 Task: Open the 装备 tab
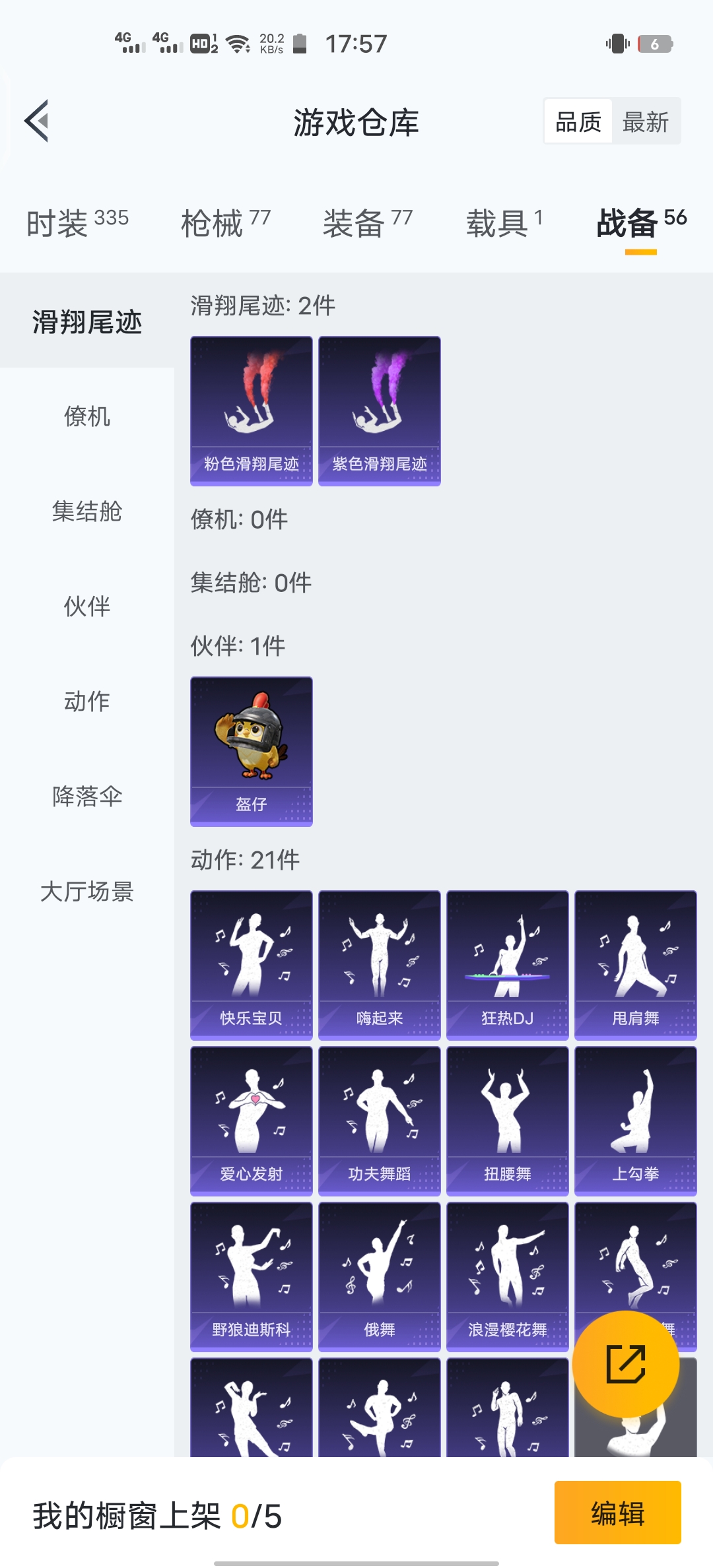coord(367,222)
